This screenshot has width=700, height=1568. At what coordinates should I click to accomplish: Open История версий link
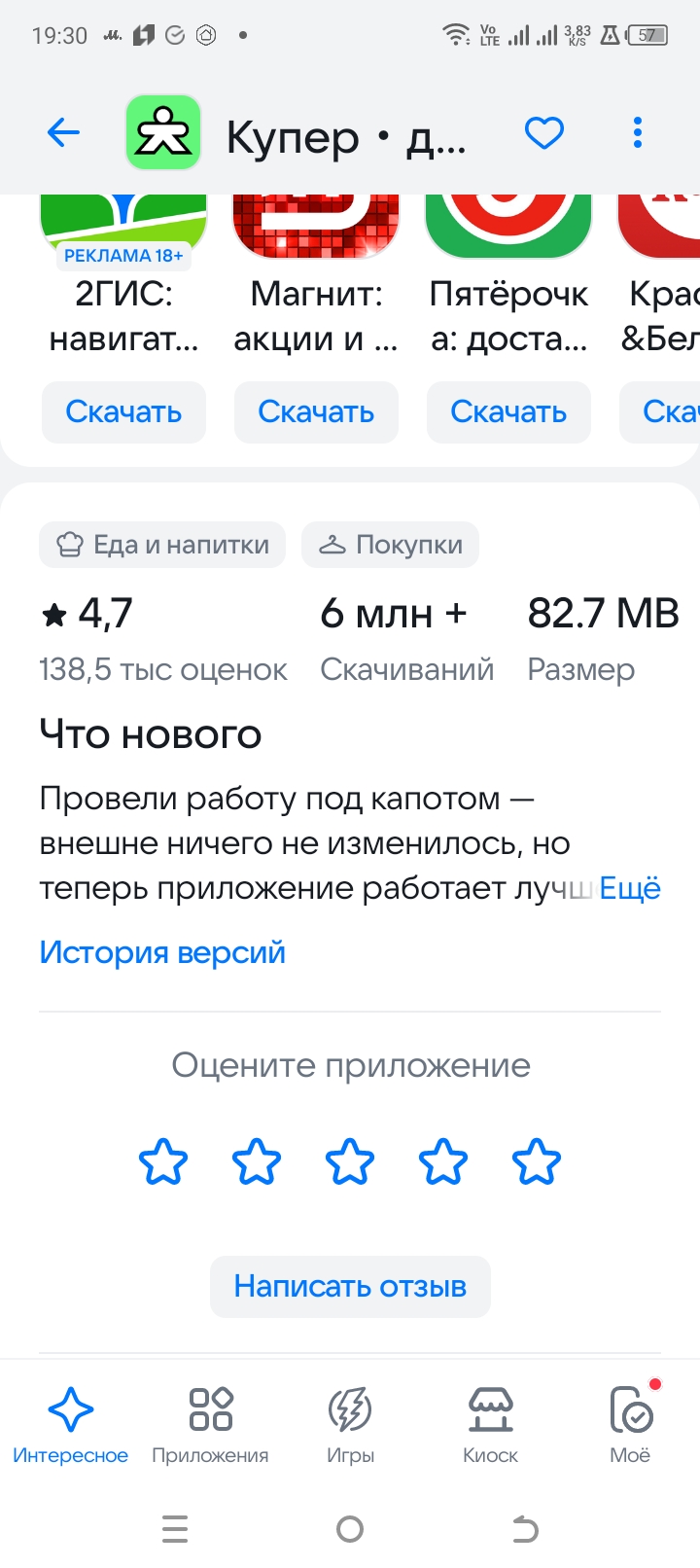click(x=162, y=952)
